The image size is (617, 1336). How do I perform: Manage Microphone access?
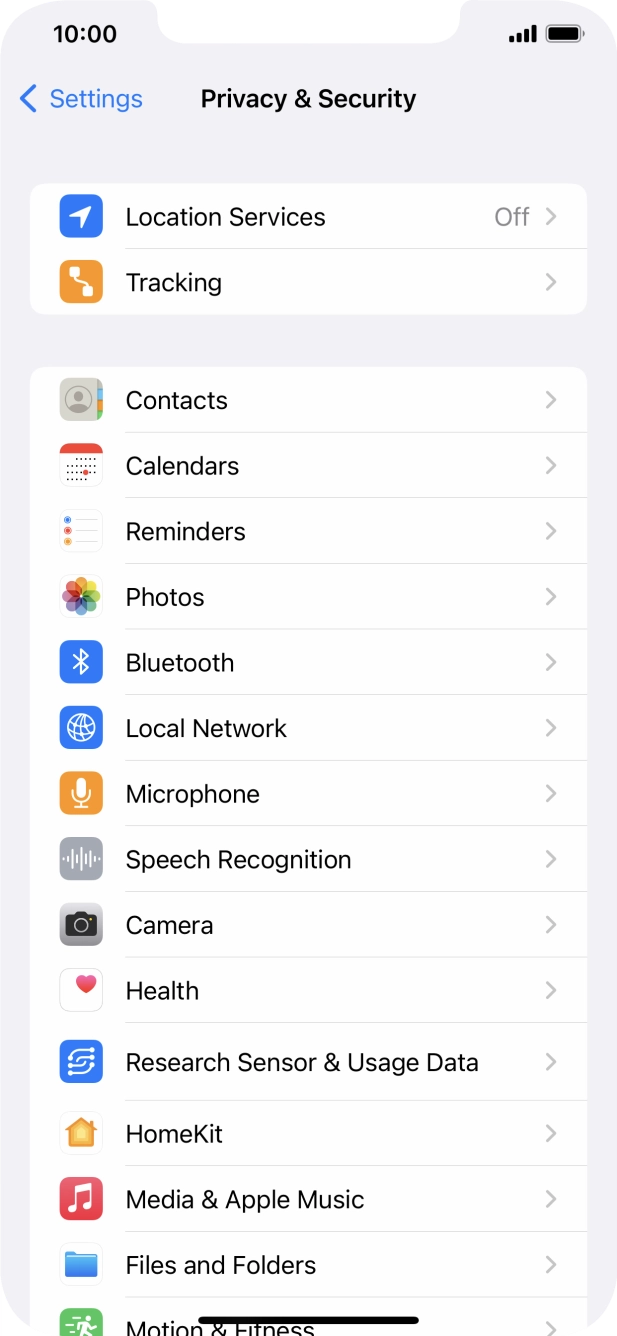coord(308,794)
